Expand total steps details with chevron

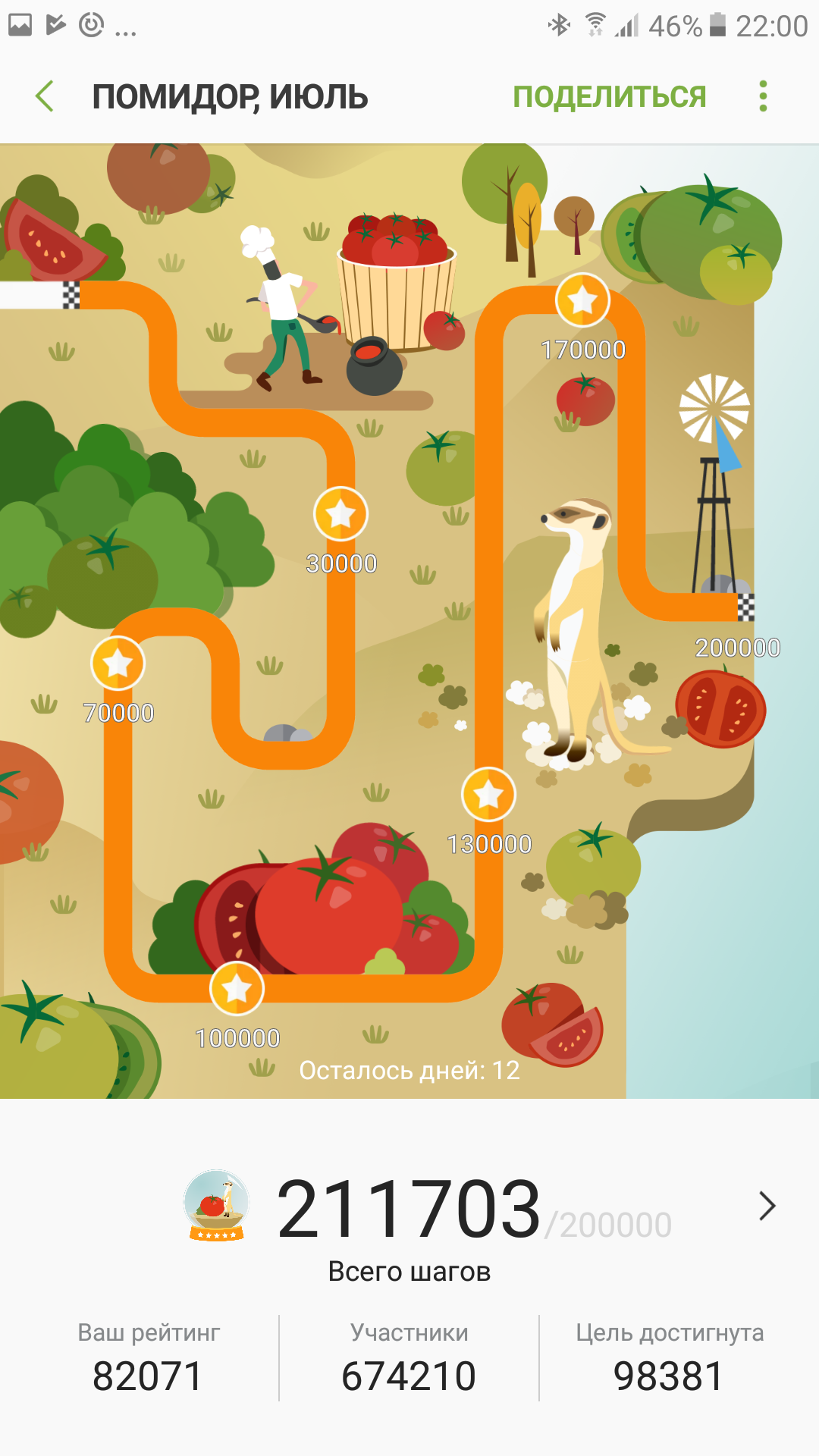[x=767, y=1206]
